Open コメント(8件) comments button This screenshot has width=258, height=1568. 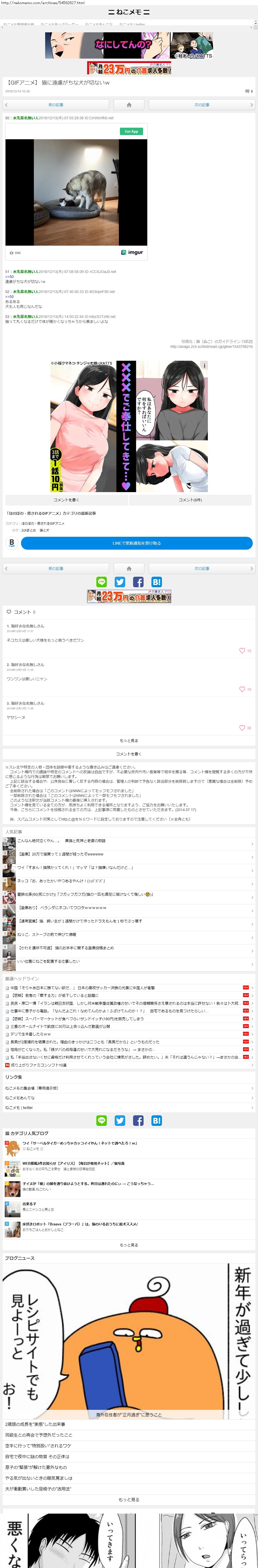click(191, 500)
